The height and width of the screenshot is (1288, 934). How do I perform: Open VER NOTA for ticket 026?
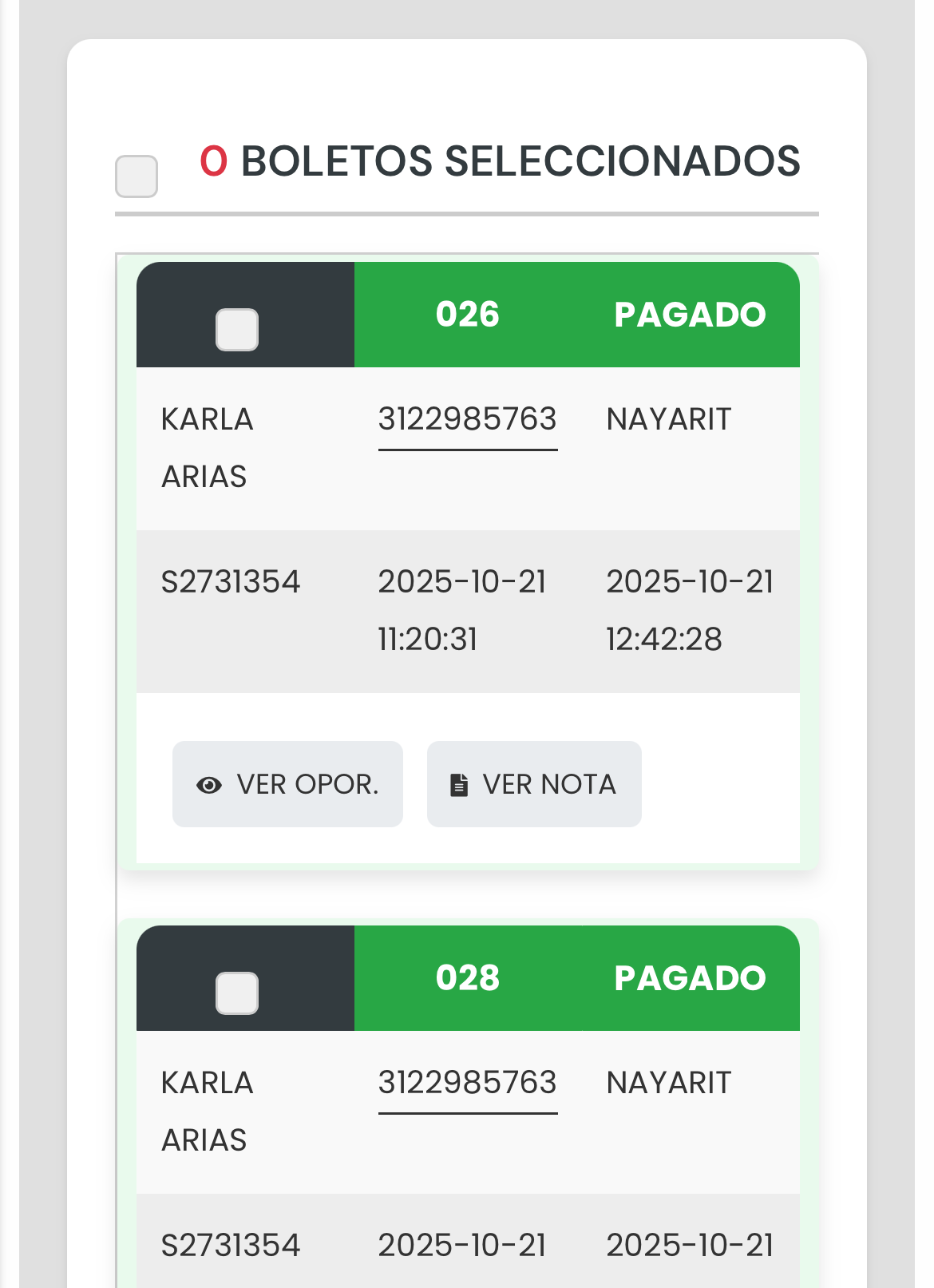point(534,784)
